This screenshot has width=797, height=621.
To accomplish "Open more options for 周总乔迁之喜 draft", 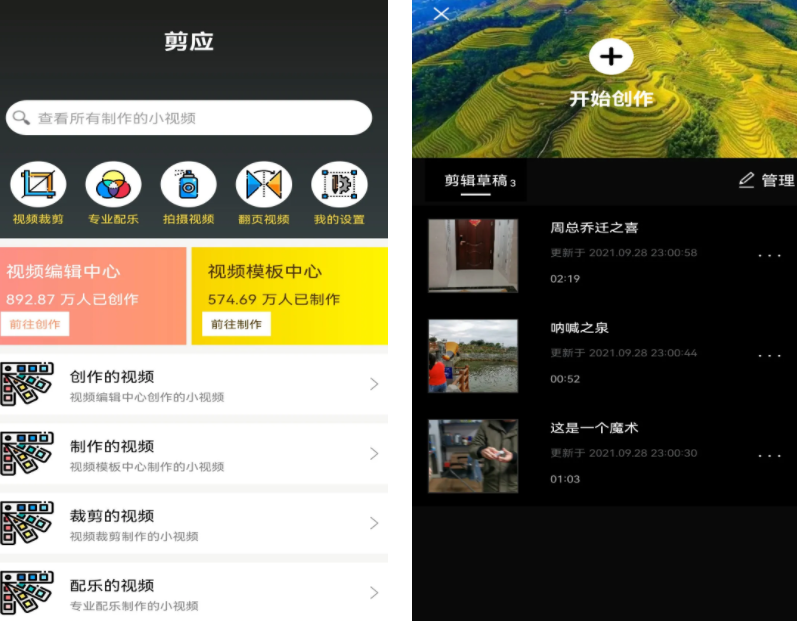I will pos(769,256).
